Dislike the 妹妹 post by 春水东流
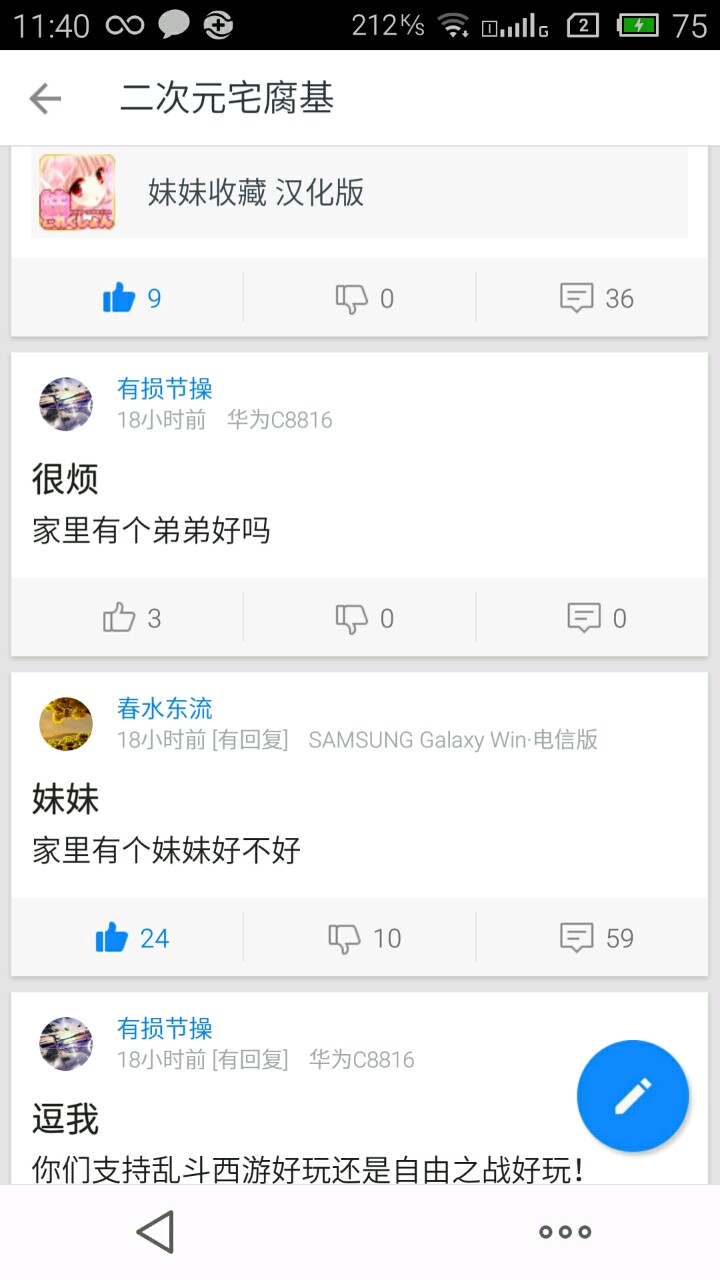The width and height of the screenshot is (720, 1280). 364,938
